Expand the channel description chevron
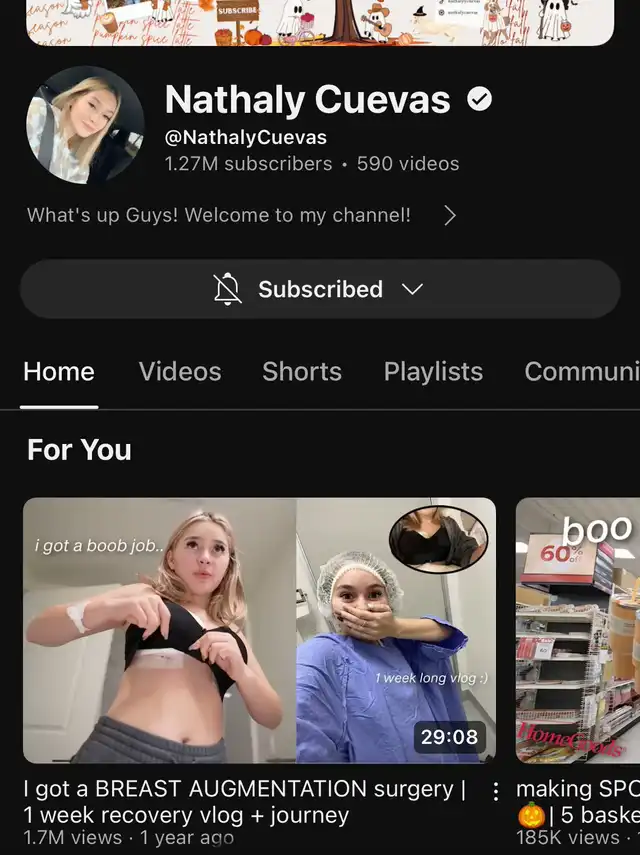Screen dimensions: 640x855 450,215
